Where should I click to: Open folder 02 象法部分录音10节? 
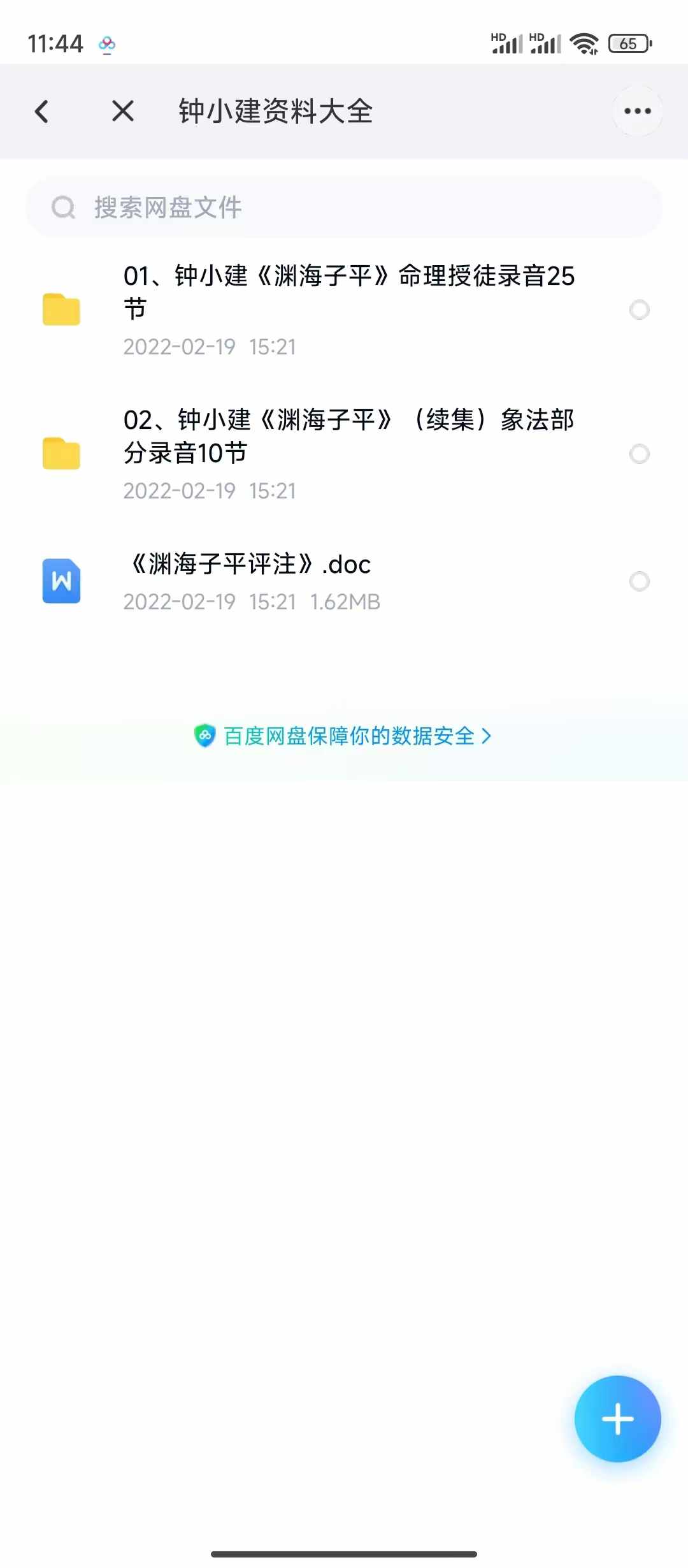click(344, 454)
